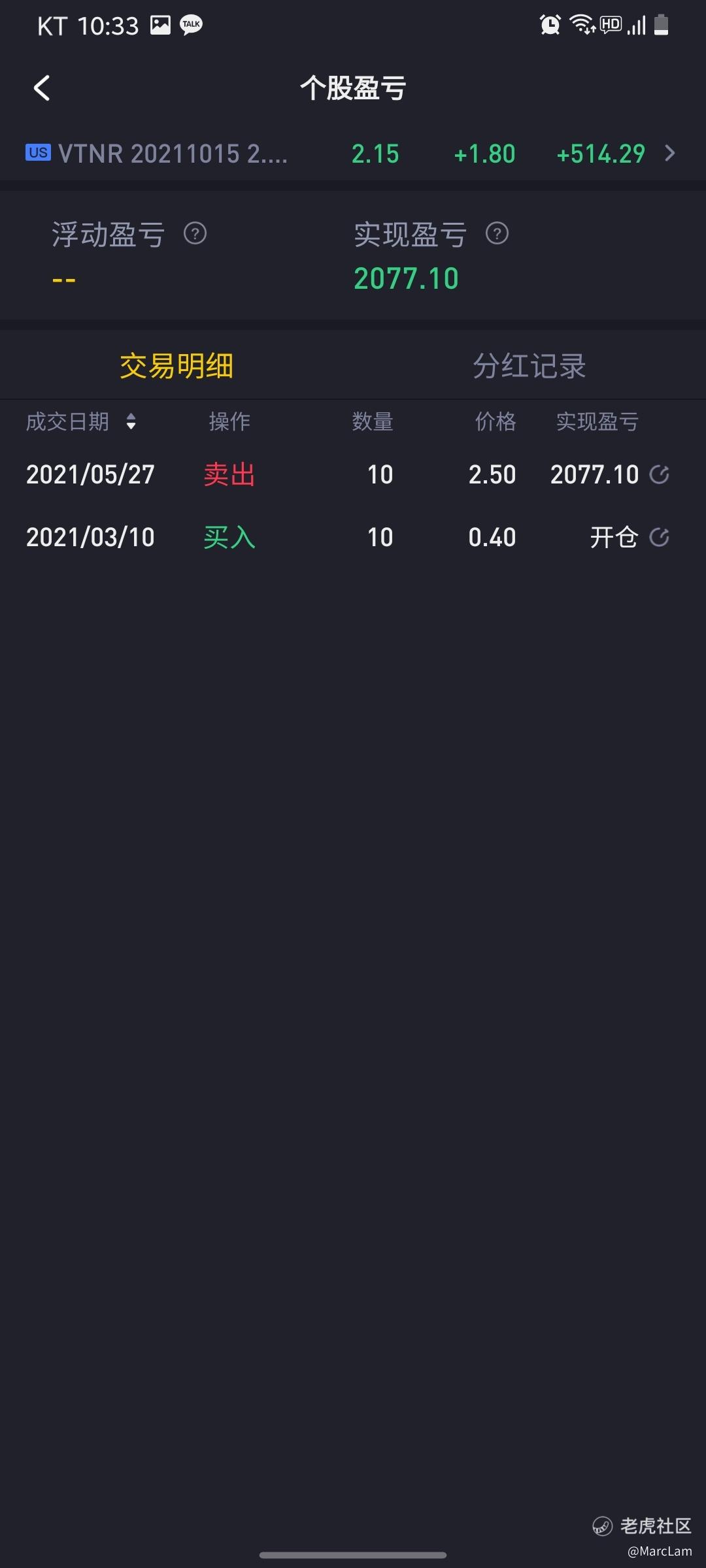Viewport: 706px width, 1568px height.
Task: Open the VTNR 20211015 option quote row
Action: click(x=352, y=154)
